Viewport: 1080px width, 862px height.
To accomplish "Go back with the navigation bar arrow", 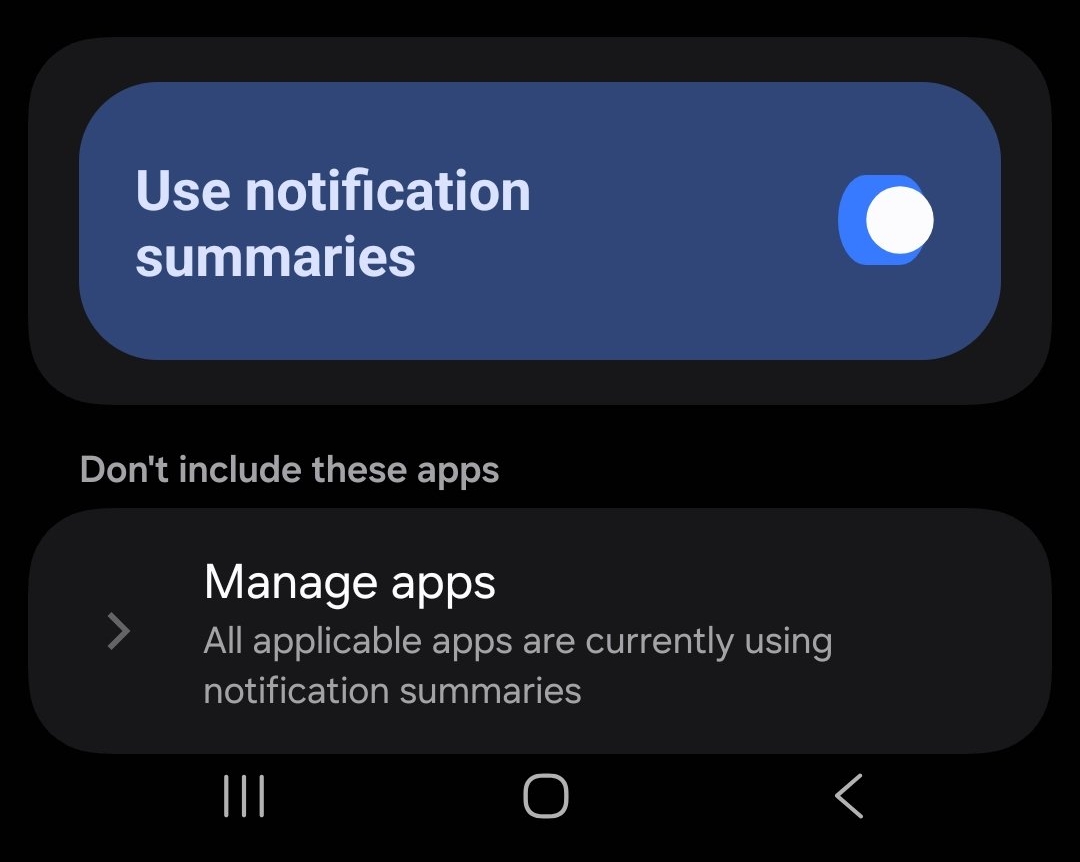I will [848, 796].
